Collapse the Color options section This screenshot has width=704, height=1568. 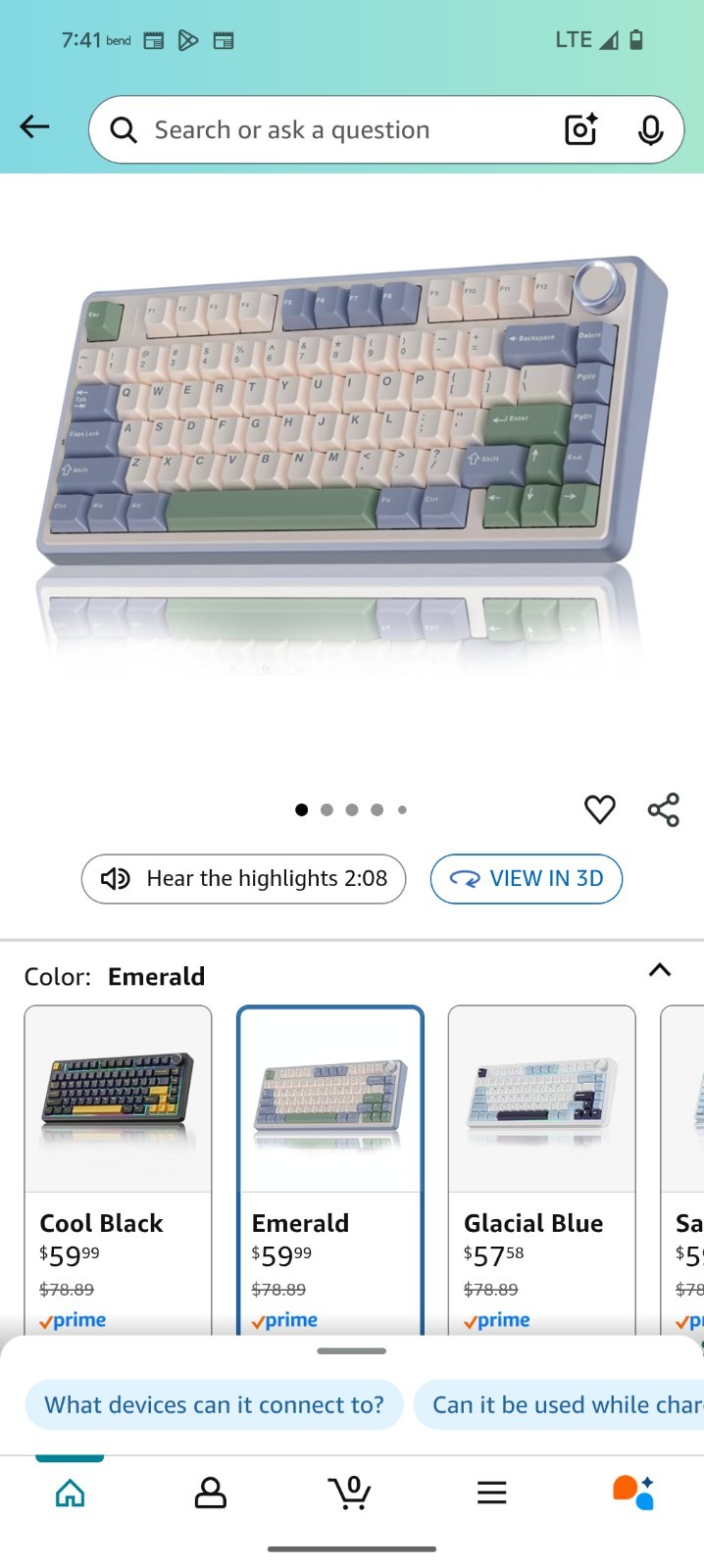[x=660, y=970]
